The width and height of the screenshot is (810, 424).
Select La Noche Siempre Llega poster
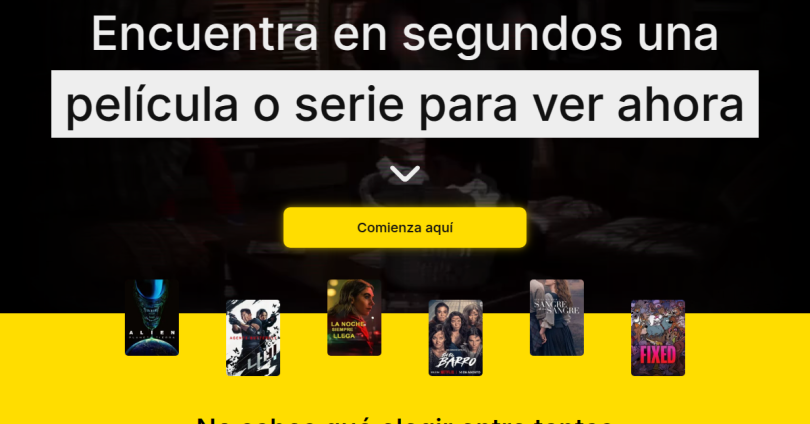(x=354, y=318)
